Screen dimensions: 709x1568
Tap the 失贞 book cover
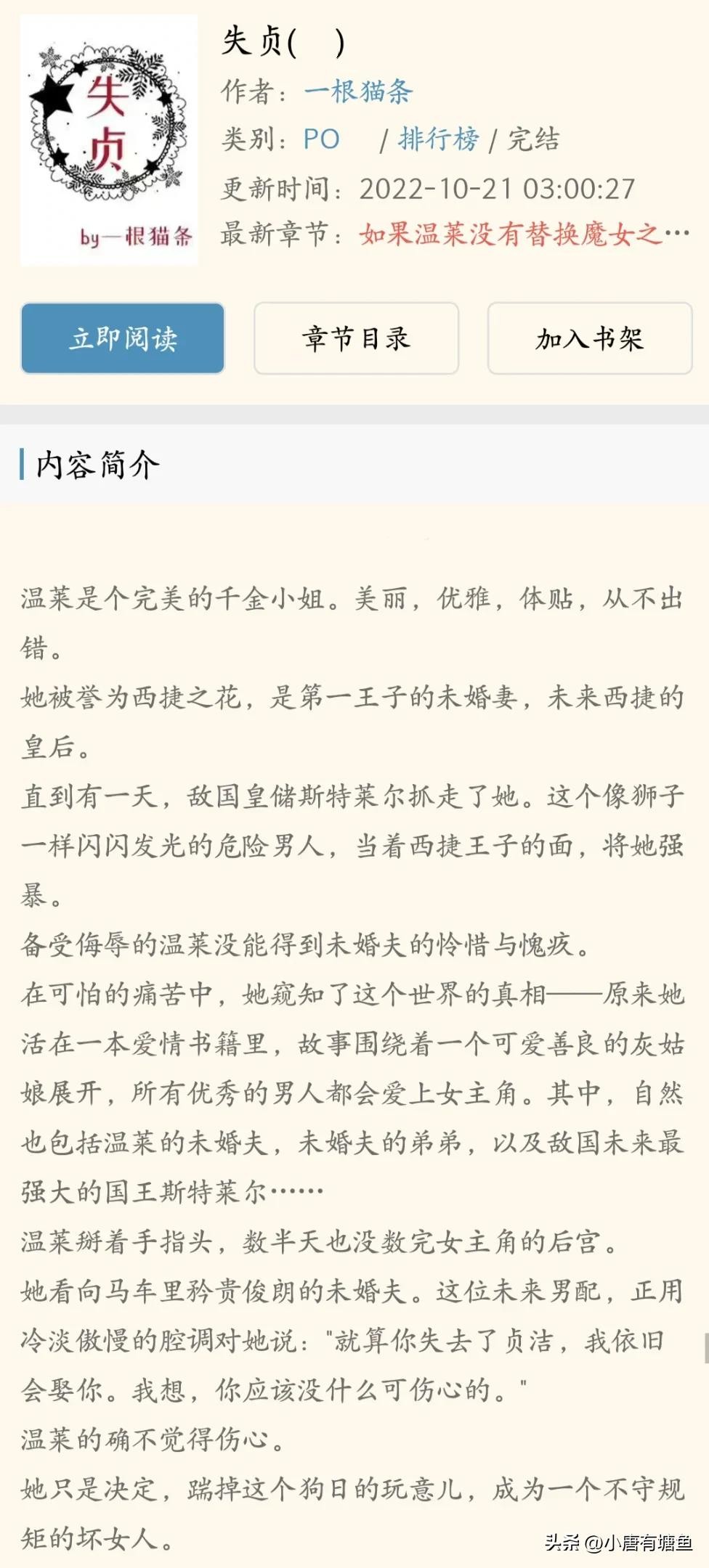point(109,139)
